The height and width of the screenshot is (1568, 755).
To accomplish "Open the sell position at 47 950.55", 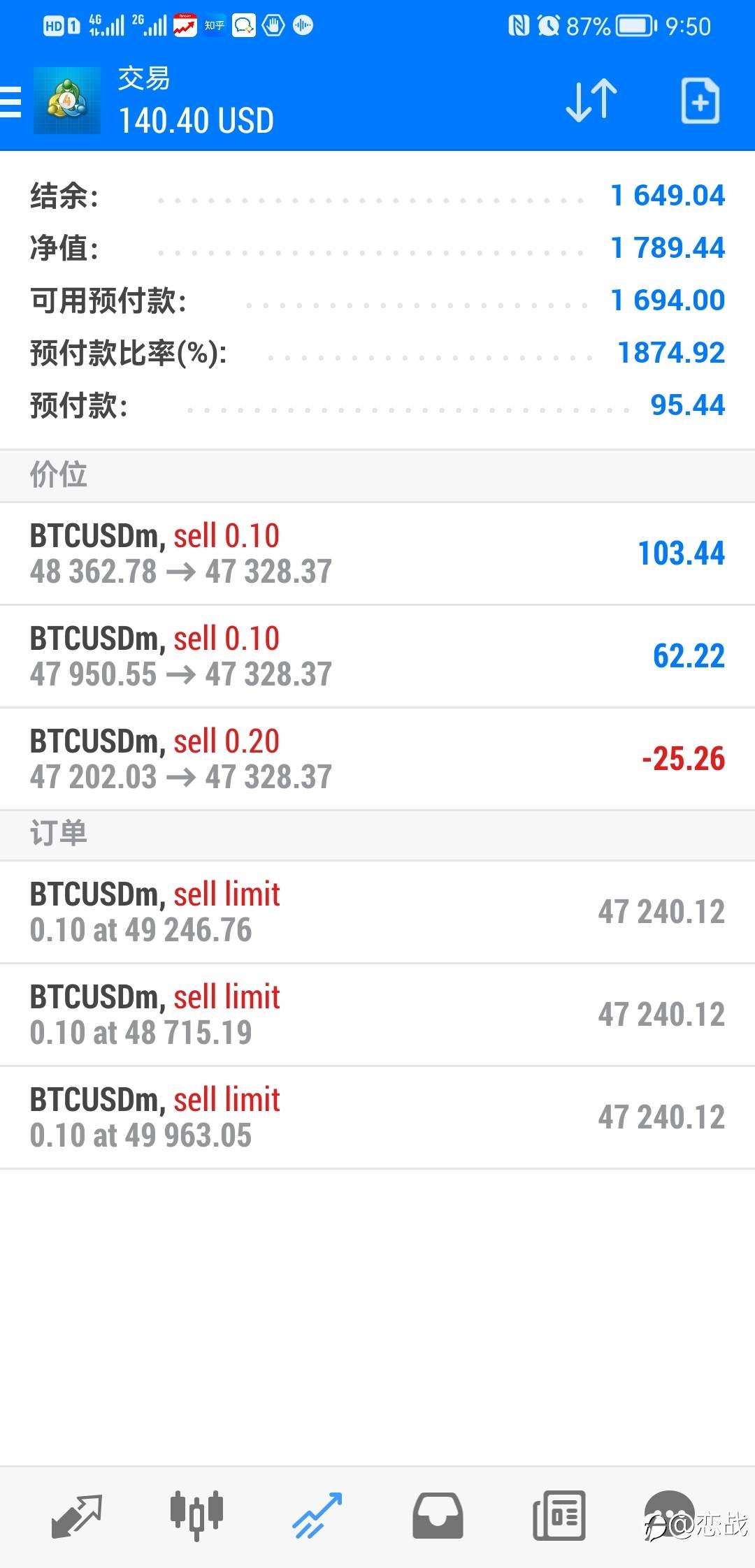I will tap(377, 656).
